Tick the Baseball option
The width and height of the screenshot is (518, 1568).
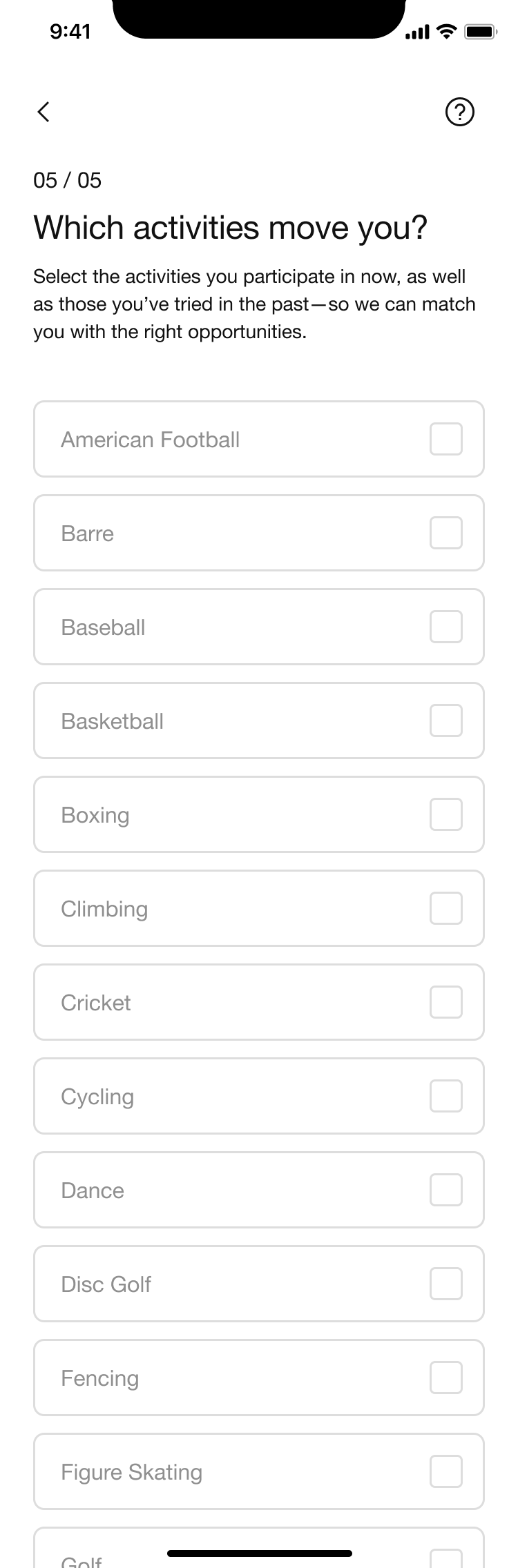pos(445,627)
